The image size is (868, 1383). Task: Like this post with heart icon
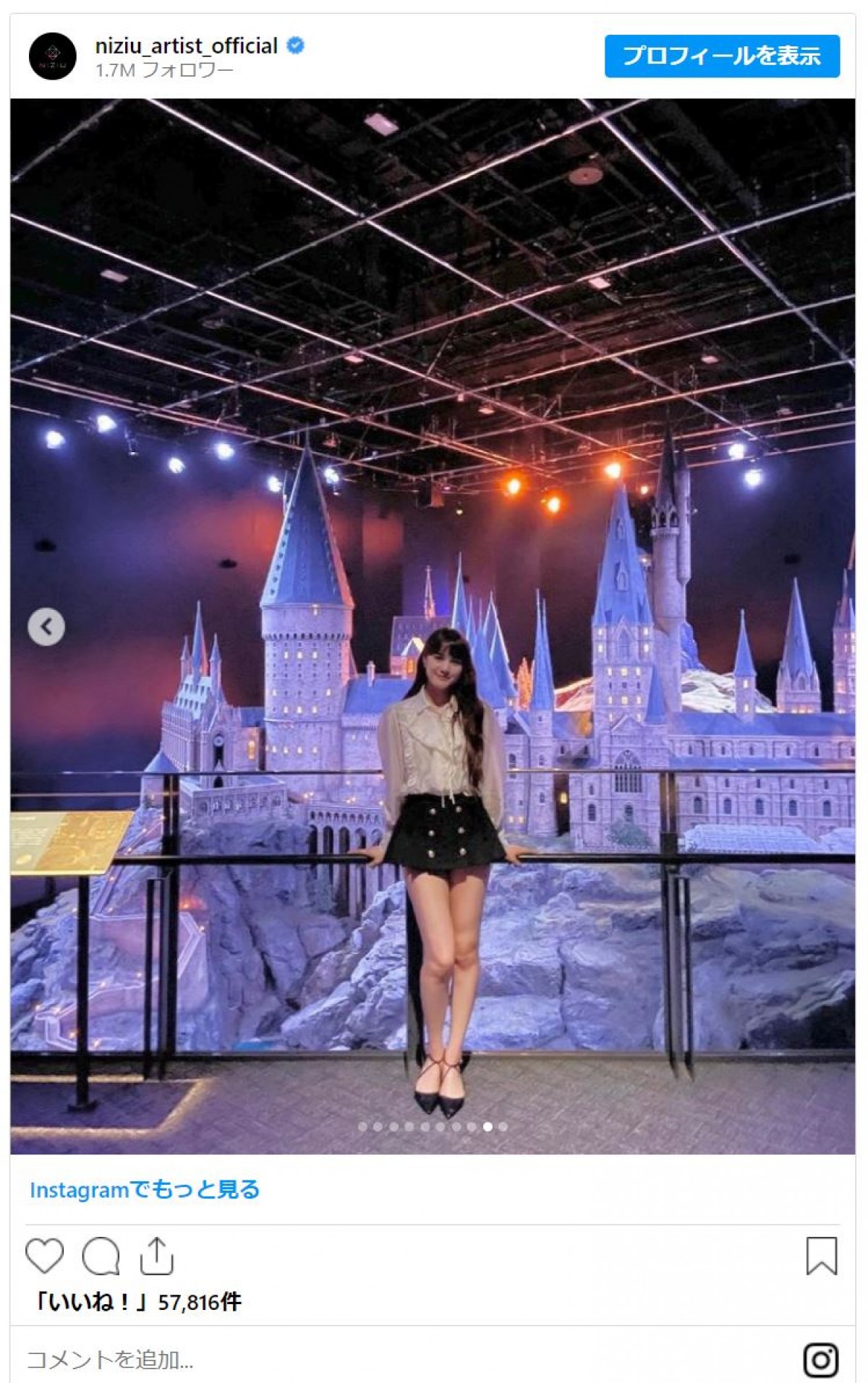[x=45, y=1256]
